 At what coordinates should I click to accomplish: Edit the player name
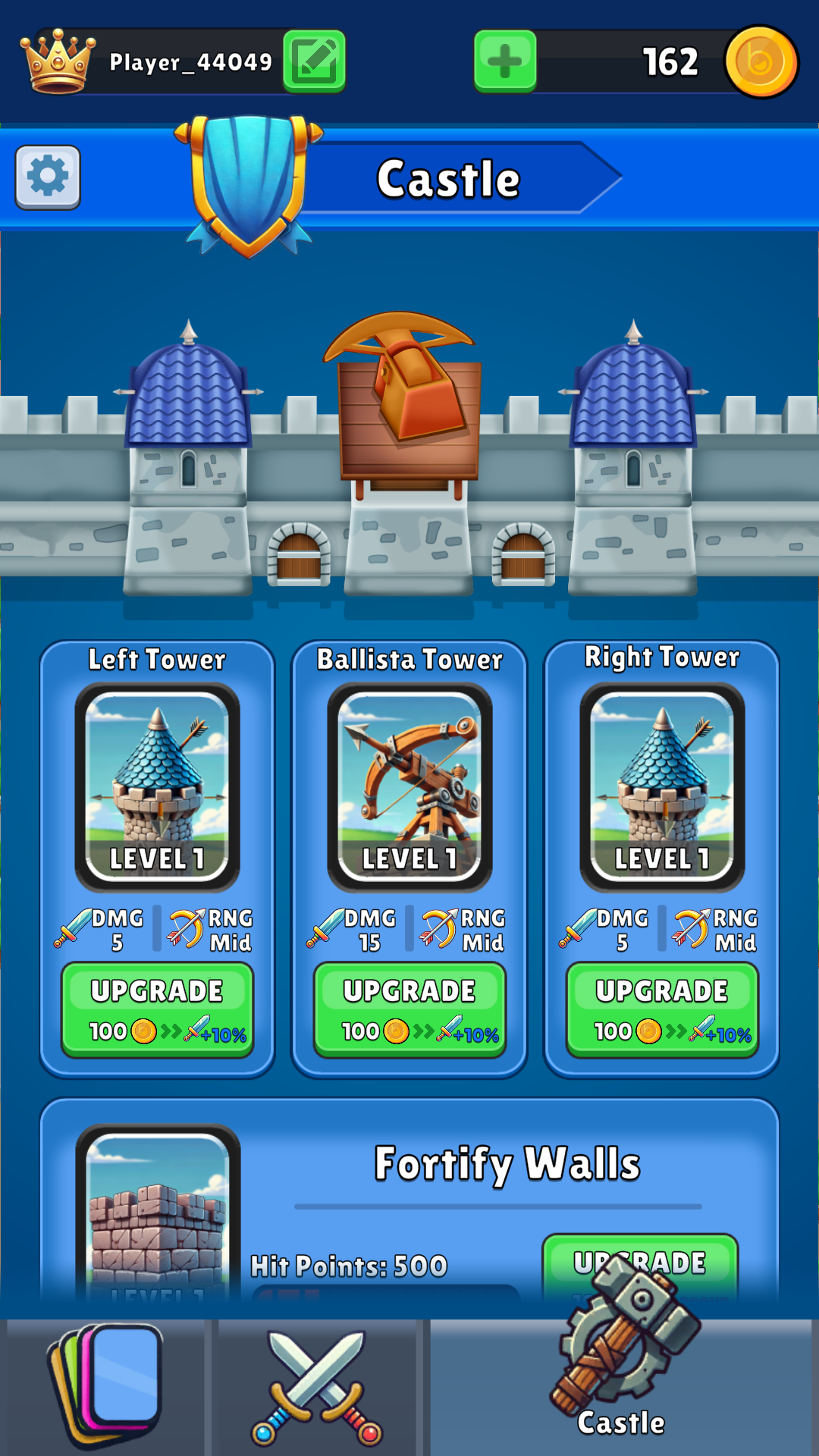point(314,61)
